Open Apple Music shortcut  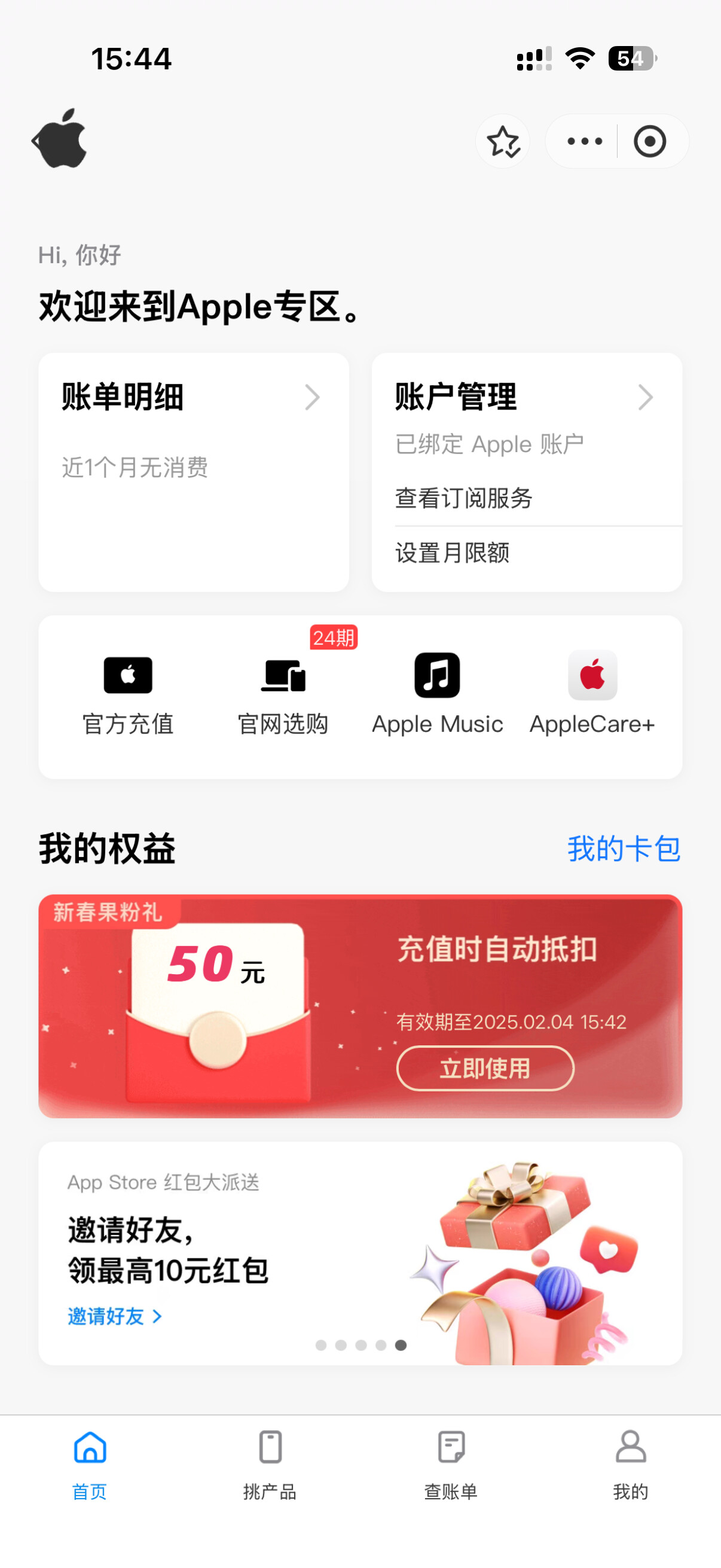[x=438, y=695]
